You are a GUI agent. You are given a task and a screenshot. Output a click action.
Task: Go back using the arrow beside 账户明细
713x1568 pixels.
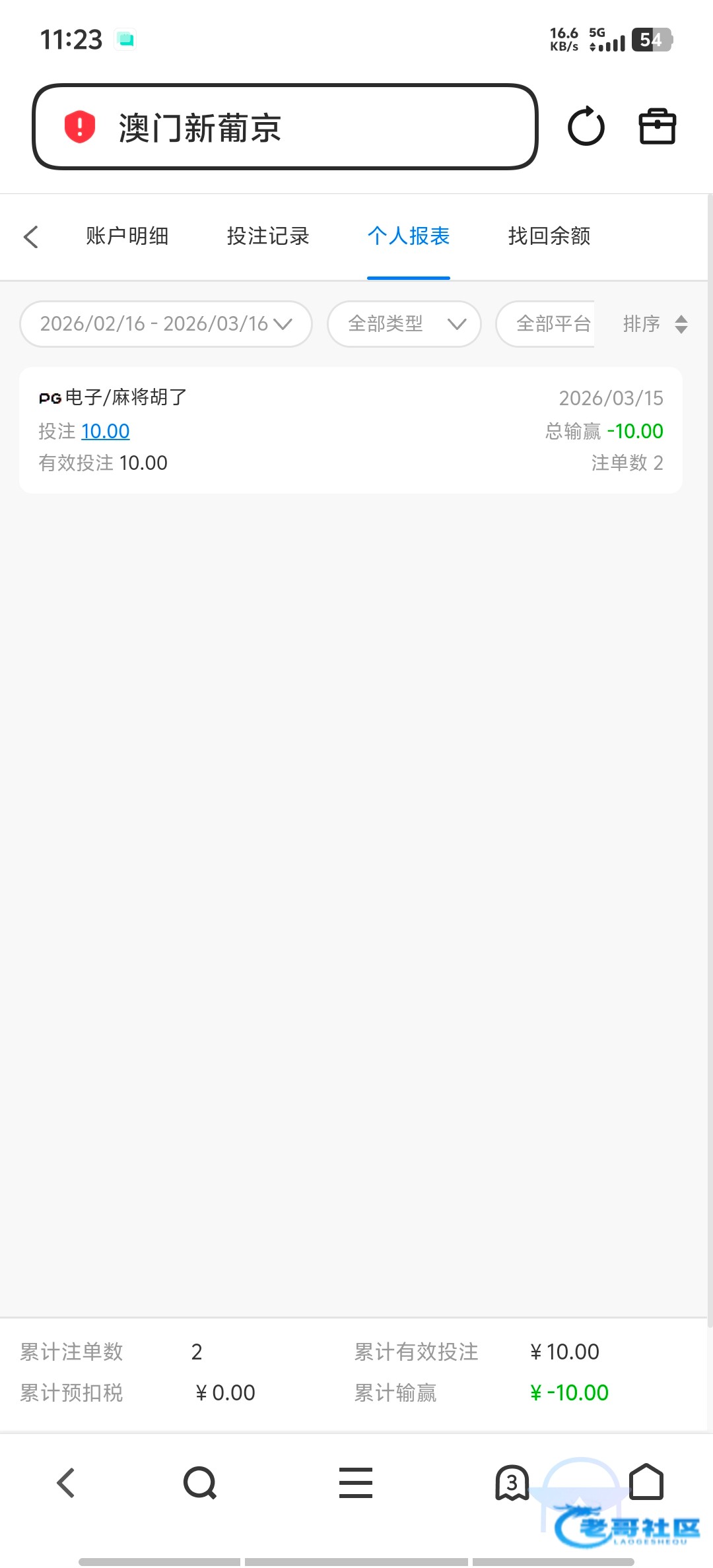coord(31,237)
